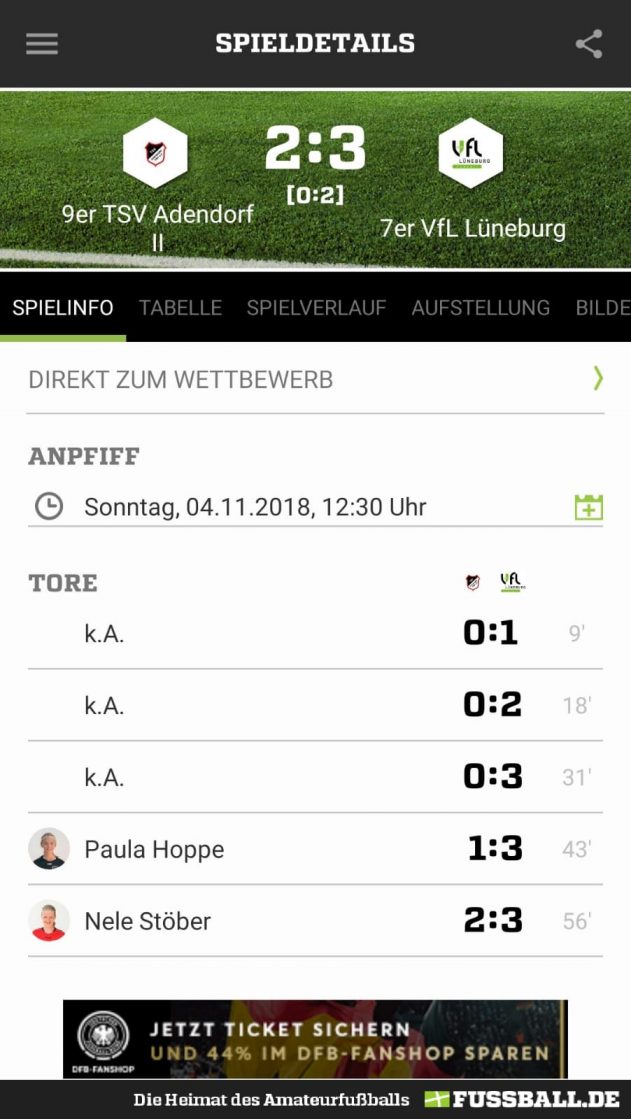This screenshot has height=1119, width=631.
Task: Switch to the Bilder tab
Action: (603, 308)
